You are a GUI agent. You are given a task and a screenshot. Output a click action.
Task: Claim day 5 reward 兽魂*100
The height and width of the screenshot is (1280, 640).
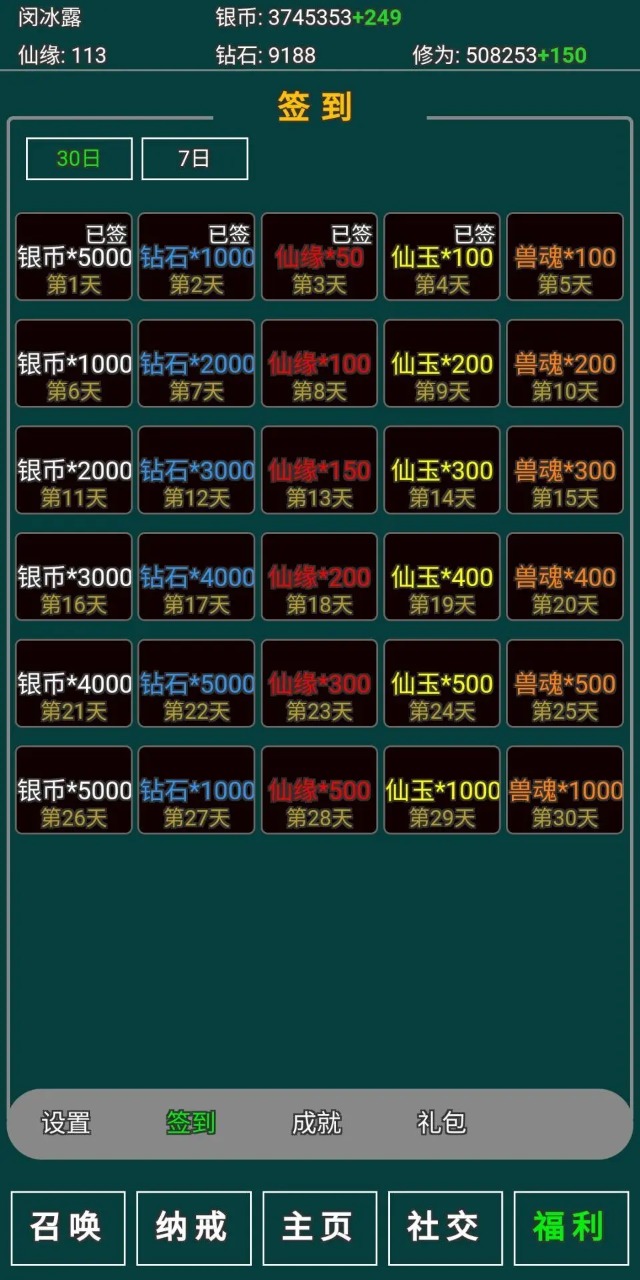tap(565, 257)
